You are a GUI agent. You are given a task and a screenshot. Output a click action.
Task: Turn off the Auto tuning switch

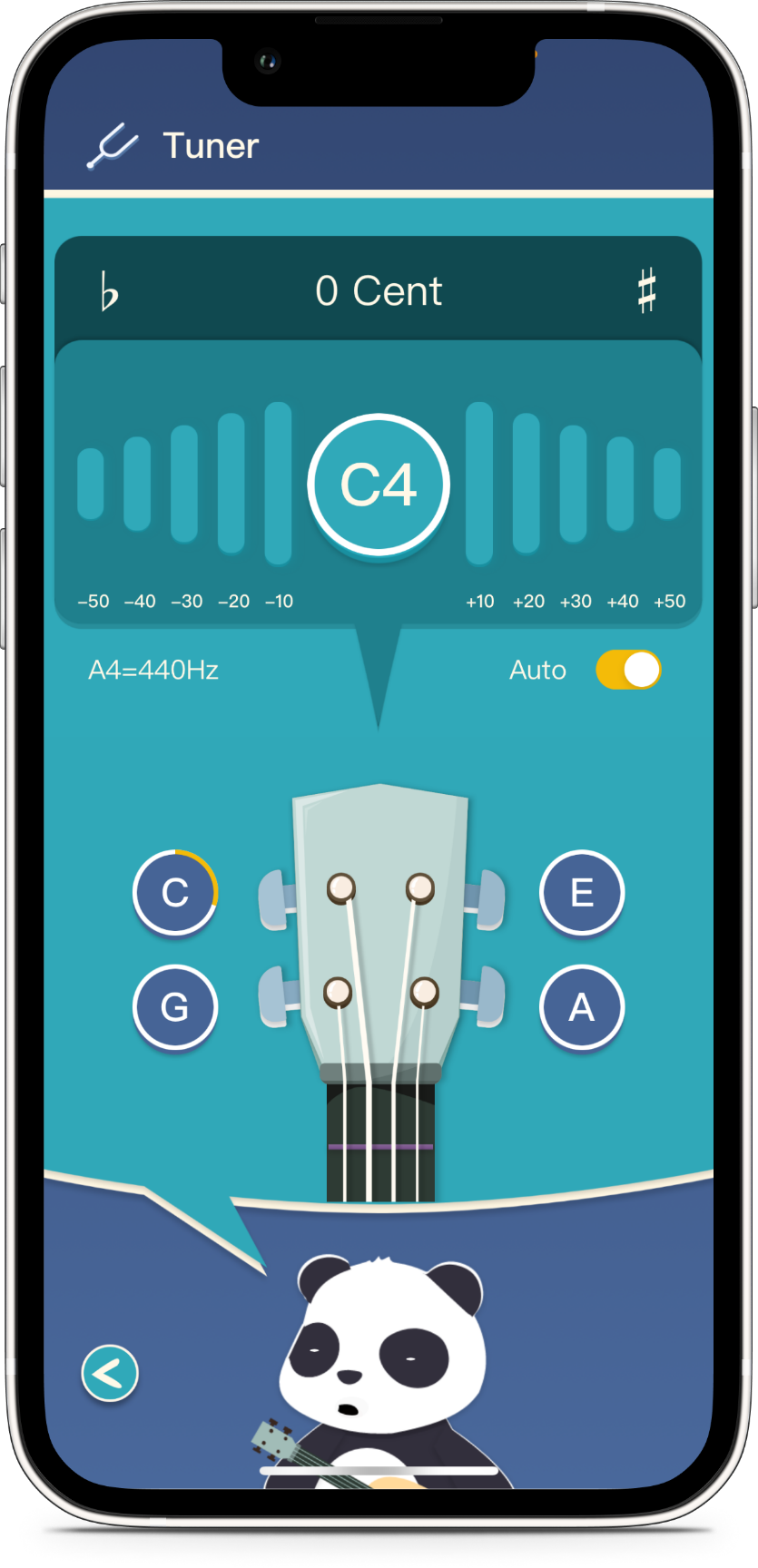628,670
